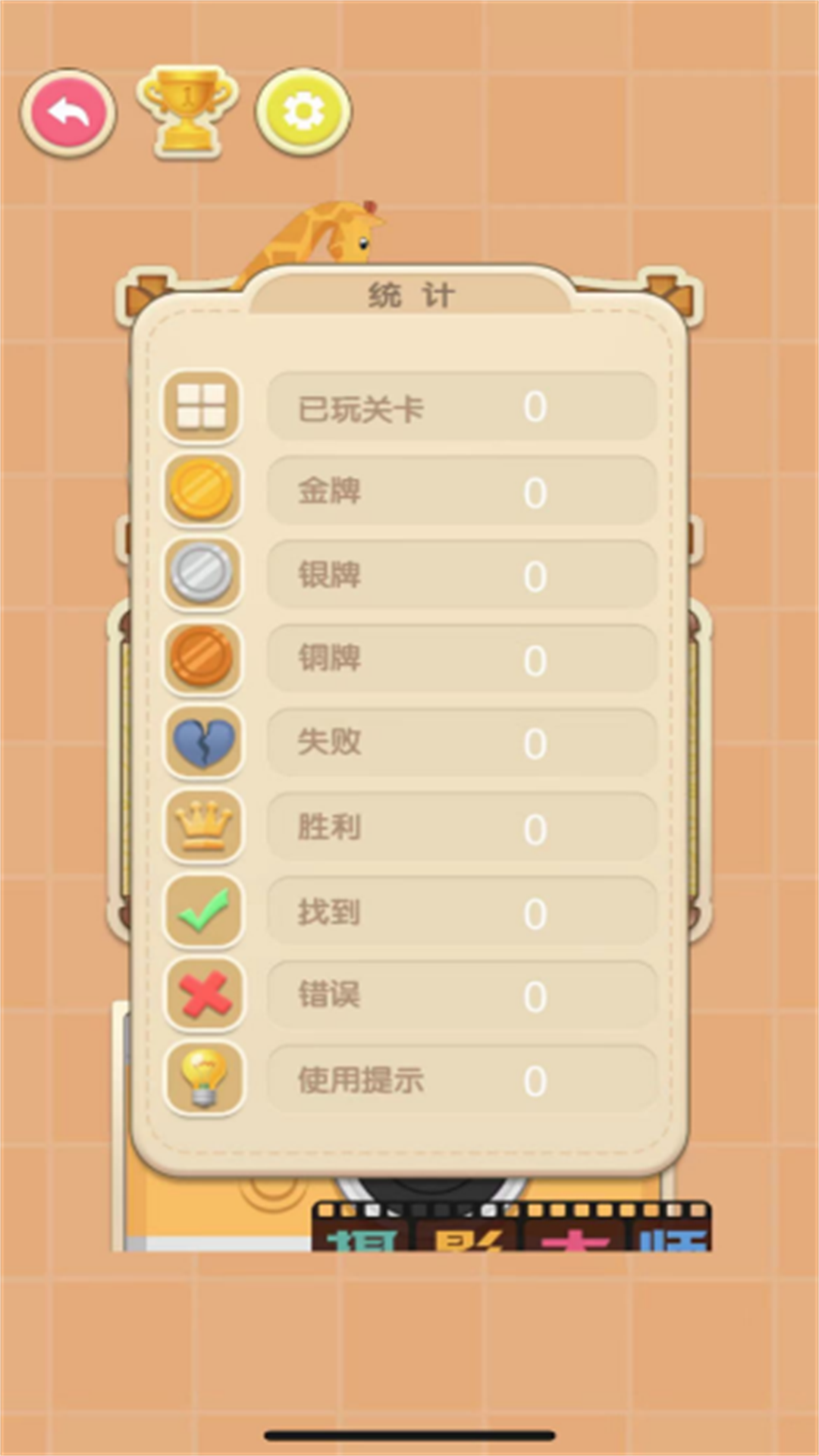Open the gold trophy statistics
Image resolution: width=819 pixels, height=1456 pixels.
(187, 111)
